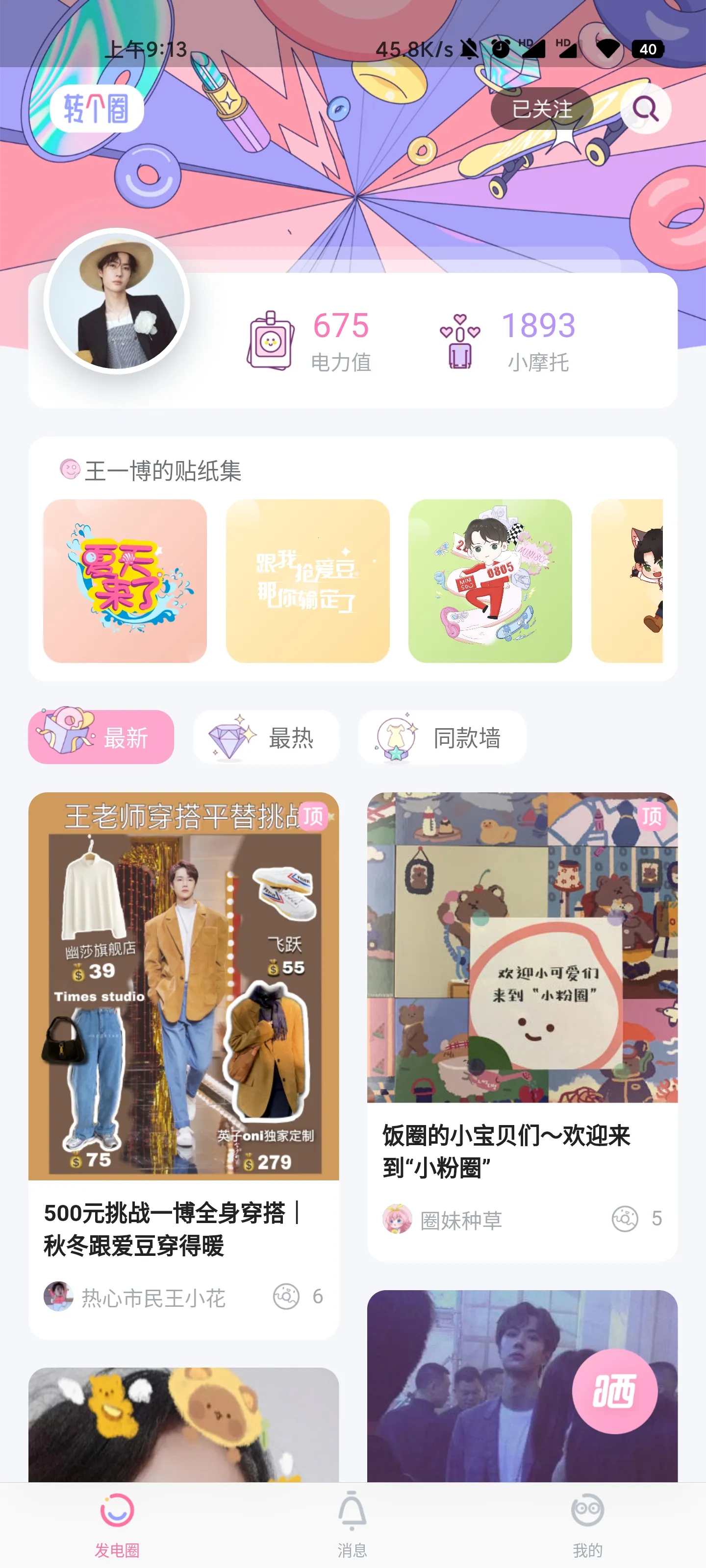The height and width of the screenshot is (1568, 706).
Task: Open the 夏天来了 sticker
Action: pyautogui.click(x=125, y=581)
